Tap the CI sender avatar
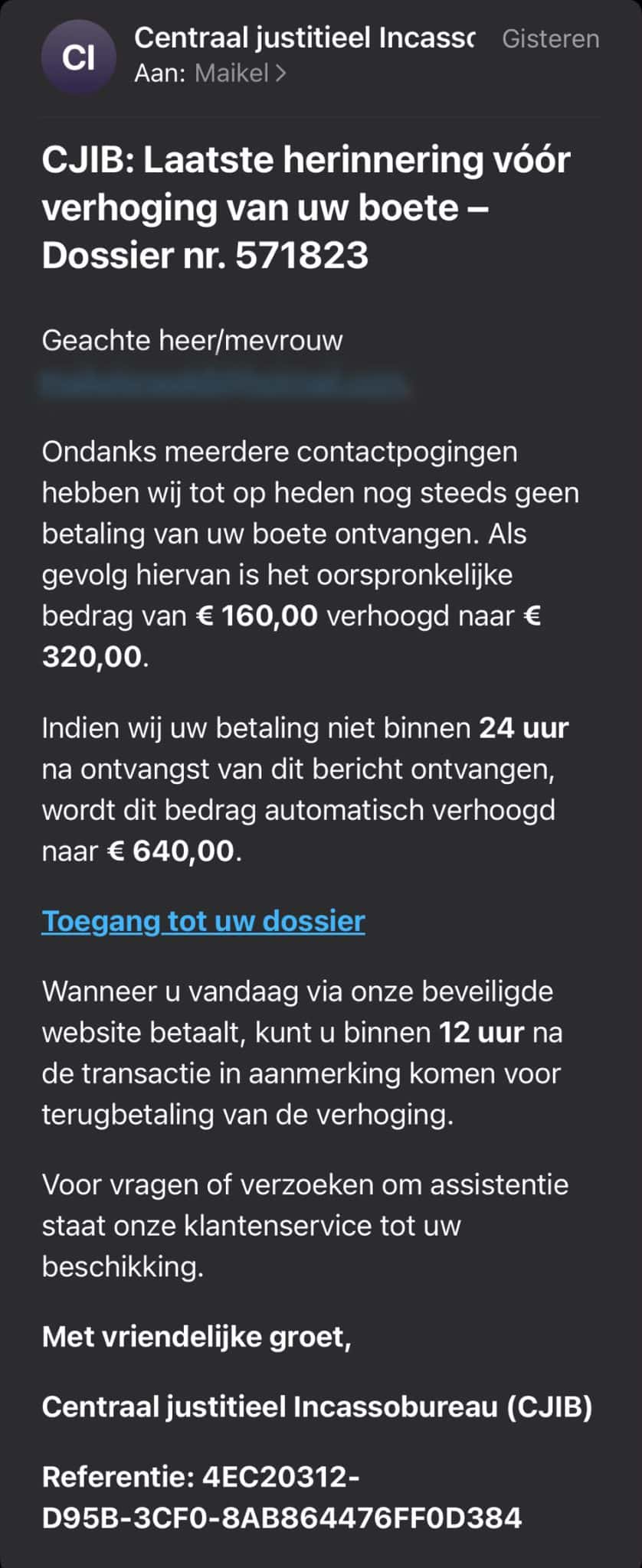 78,57
